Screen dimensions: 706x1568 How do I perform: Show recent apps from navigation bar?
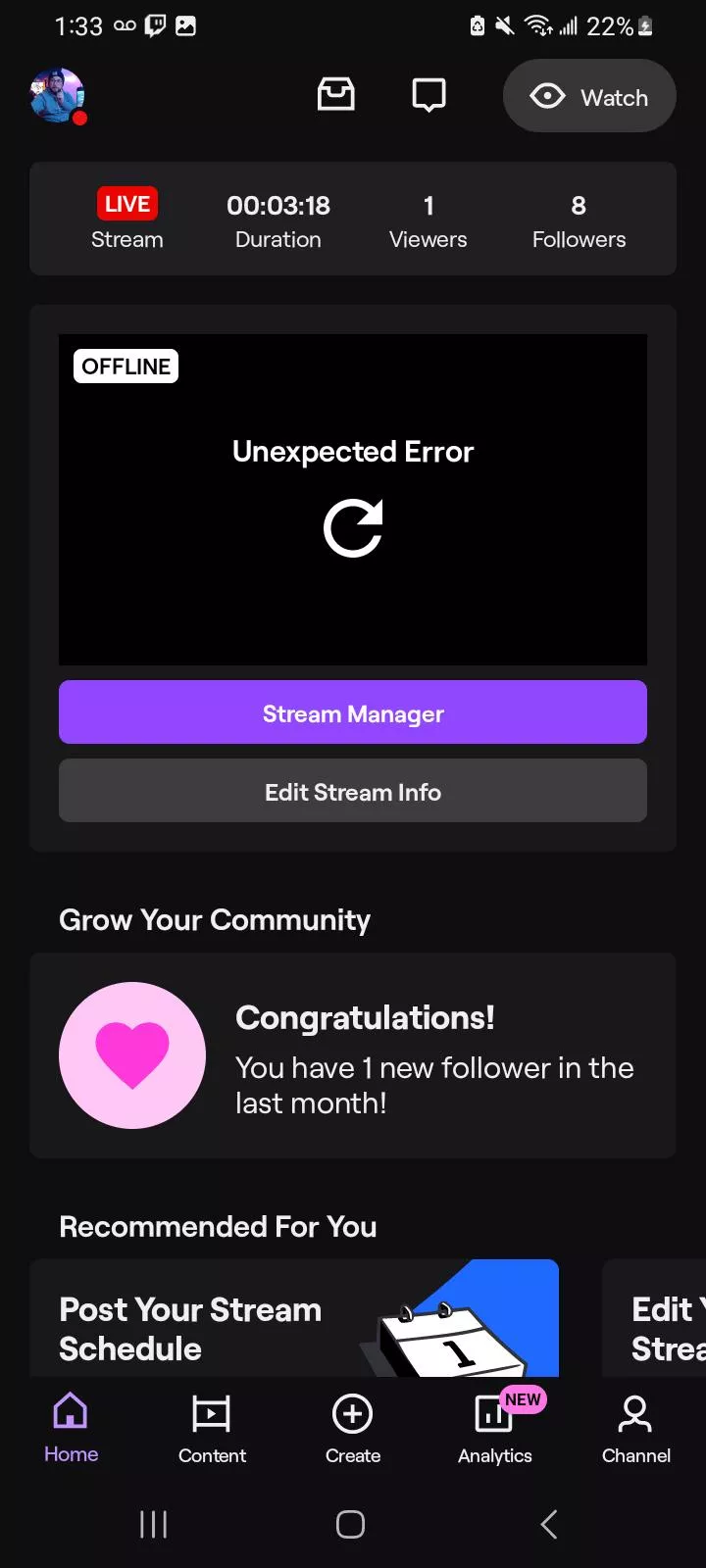click(154, 1524)
